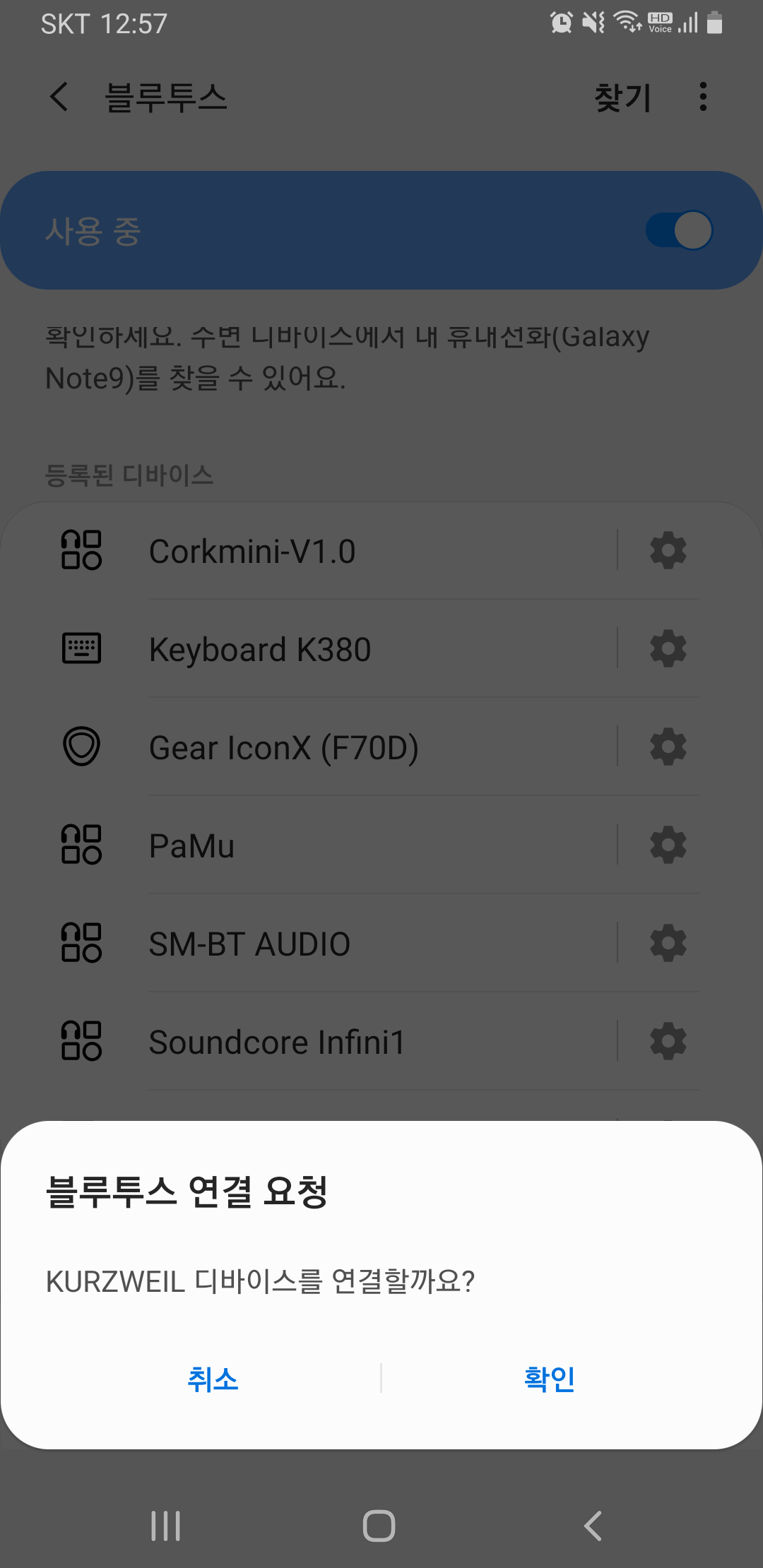Confirm the KURZWEIL connection with 확인
This screenshot has width=763, height=1568.
(550, 1379)
